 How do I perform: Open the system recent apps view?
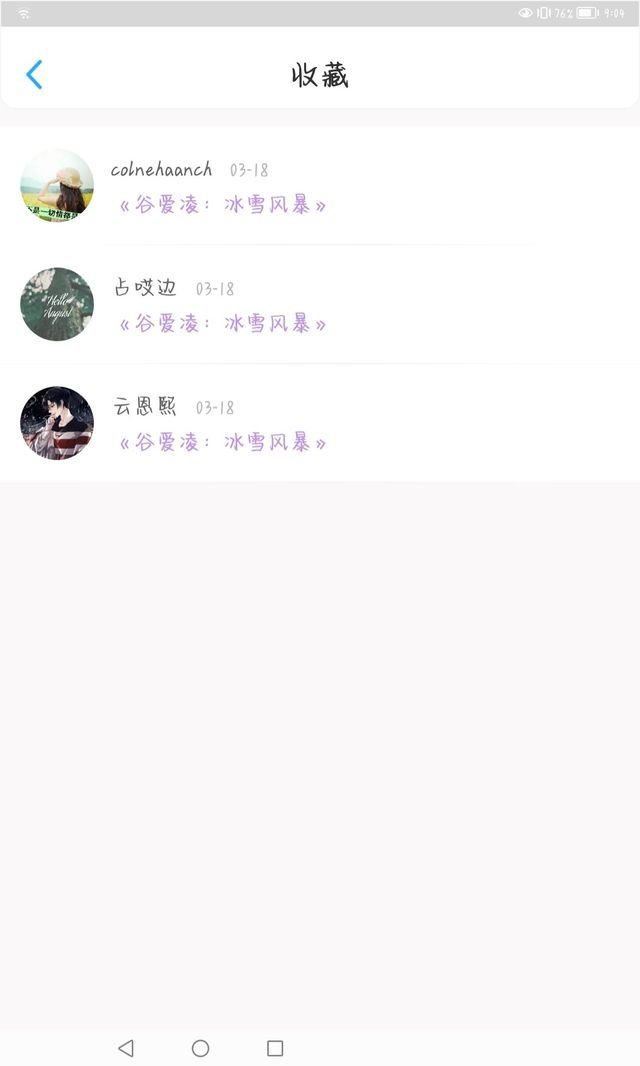(275, 1048)
